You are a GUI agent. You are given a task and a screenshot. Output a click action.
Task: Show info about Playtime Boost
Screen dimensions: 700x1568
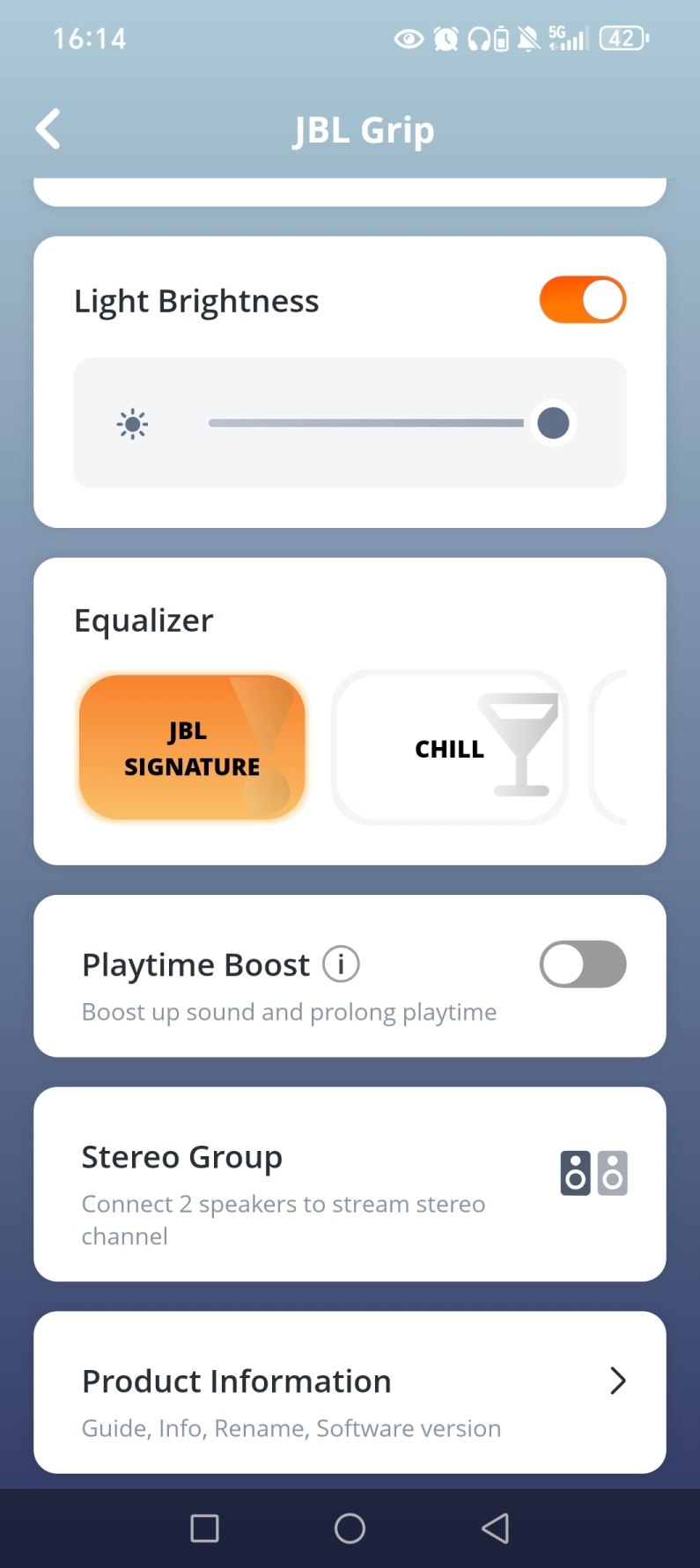click(341, 964)
